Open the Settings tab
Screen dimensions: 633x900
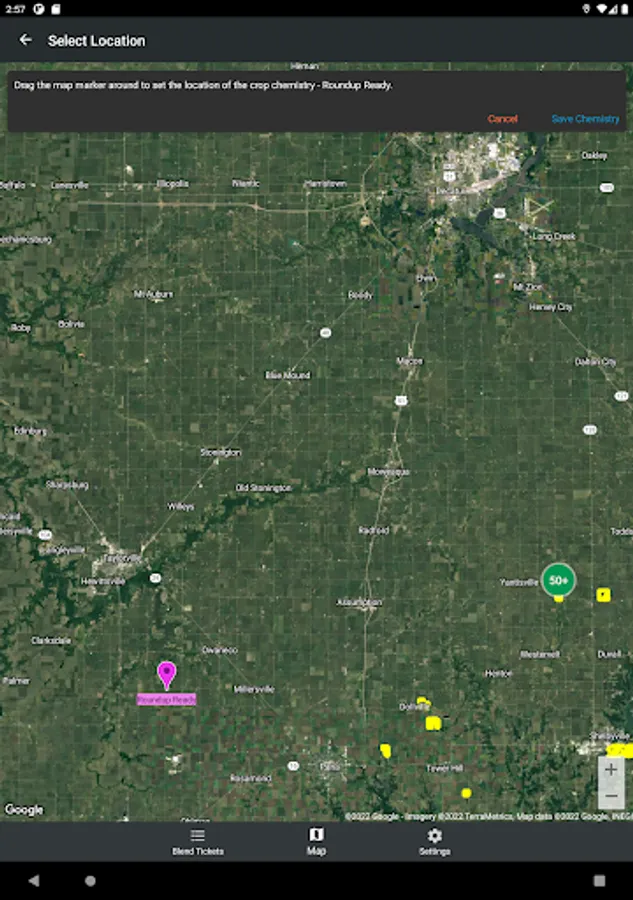tap(434, 841)
